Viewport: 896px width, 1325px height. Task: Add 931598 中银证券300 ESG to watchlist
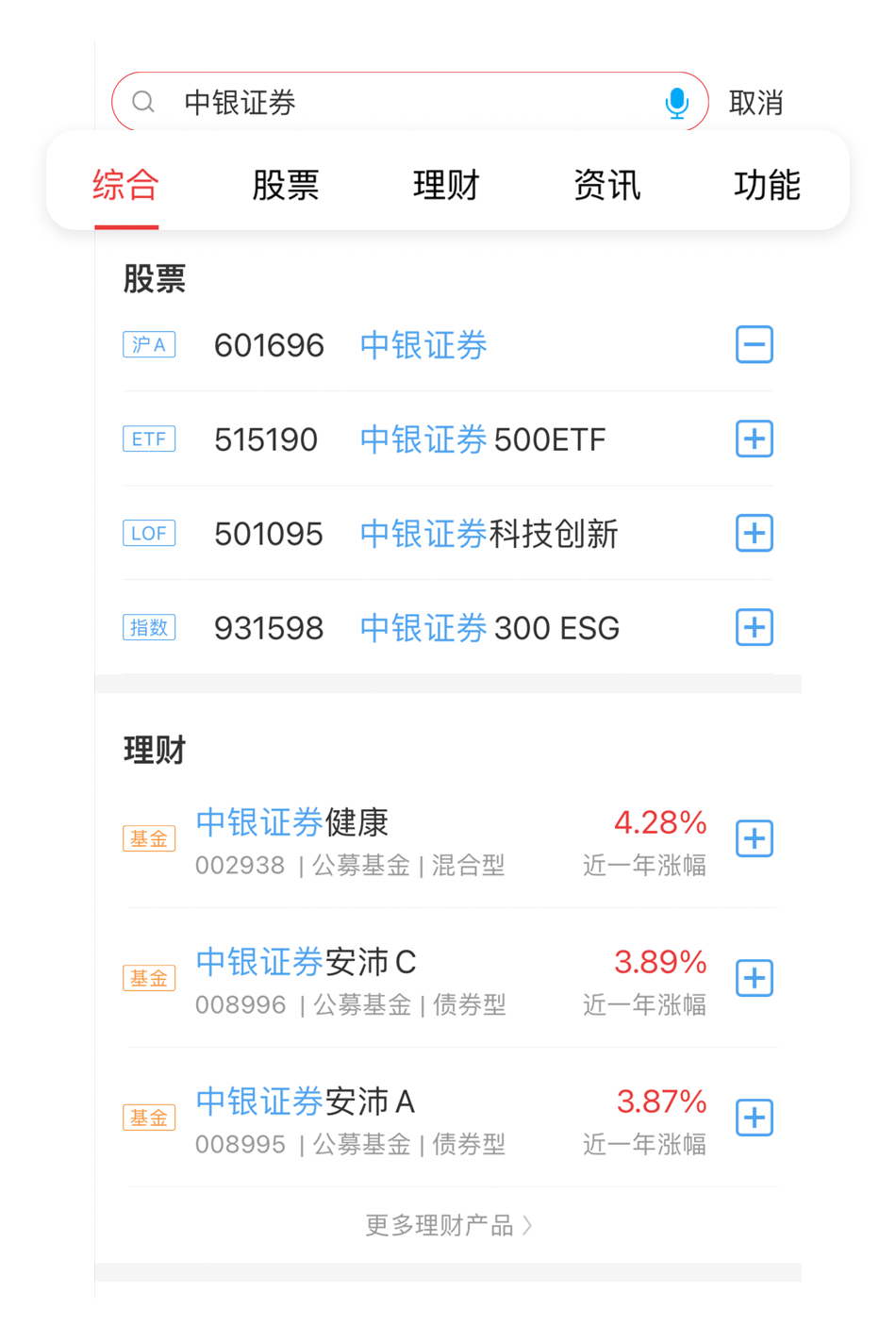click(754, 628)
